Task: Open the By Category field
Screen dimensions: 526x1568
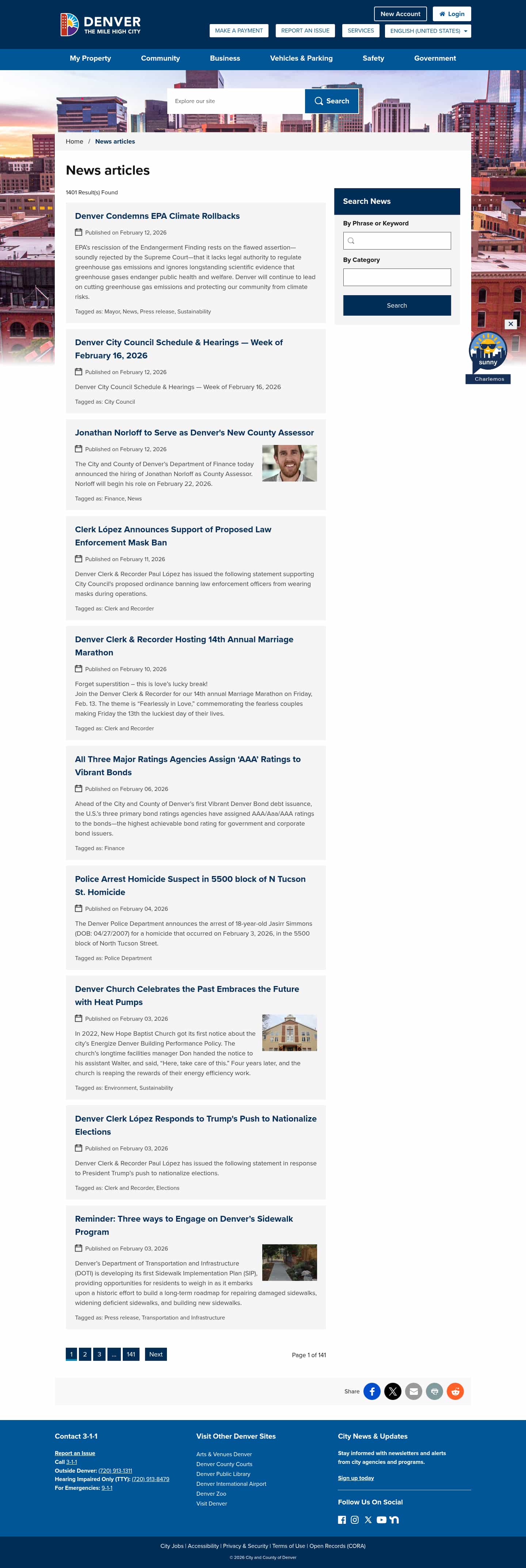Action: pos(397,277)
